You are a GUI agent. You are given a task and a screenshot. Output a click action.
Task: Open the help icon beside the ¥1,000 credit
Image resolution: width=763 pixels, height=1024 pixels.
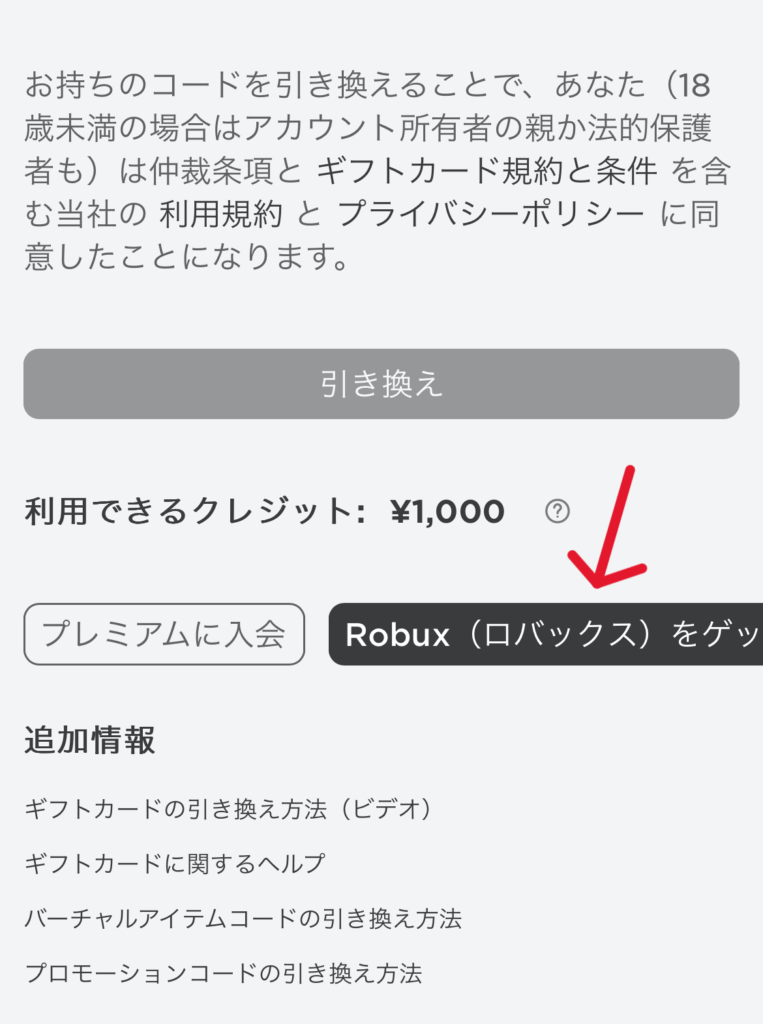[558, 512]
